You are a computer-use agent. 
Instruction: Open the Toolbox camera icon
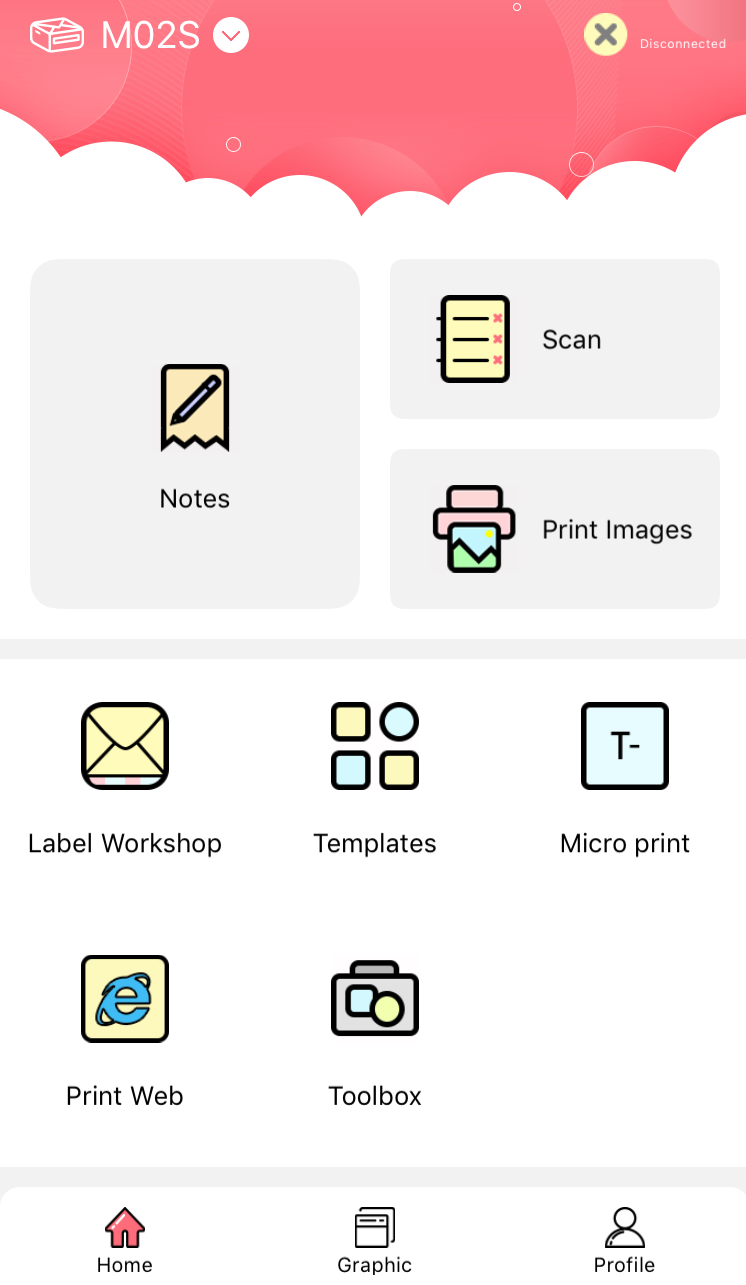(374, 998)
